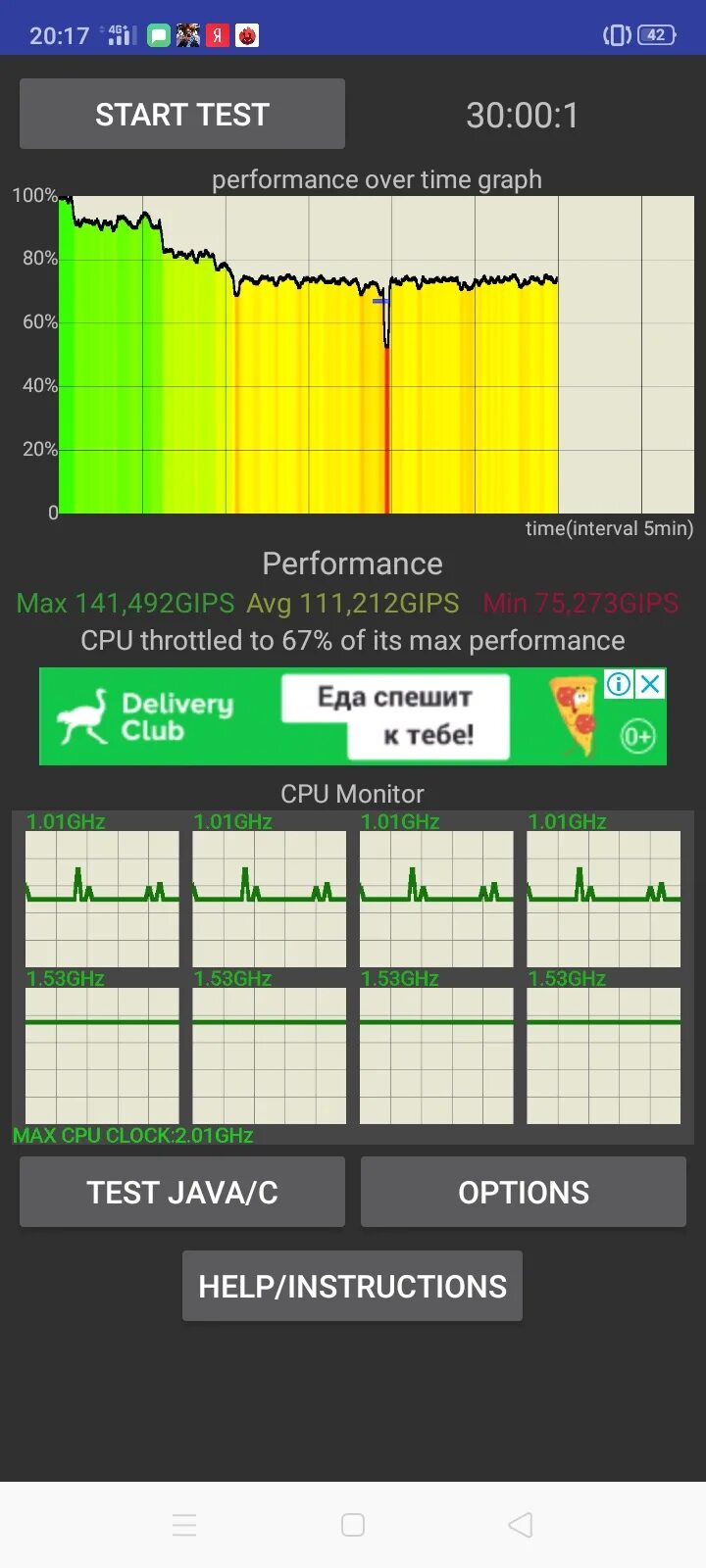Open the recent apps menu
706x1568 pixels.
tap(184, 1525)
